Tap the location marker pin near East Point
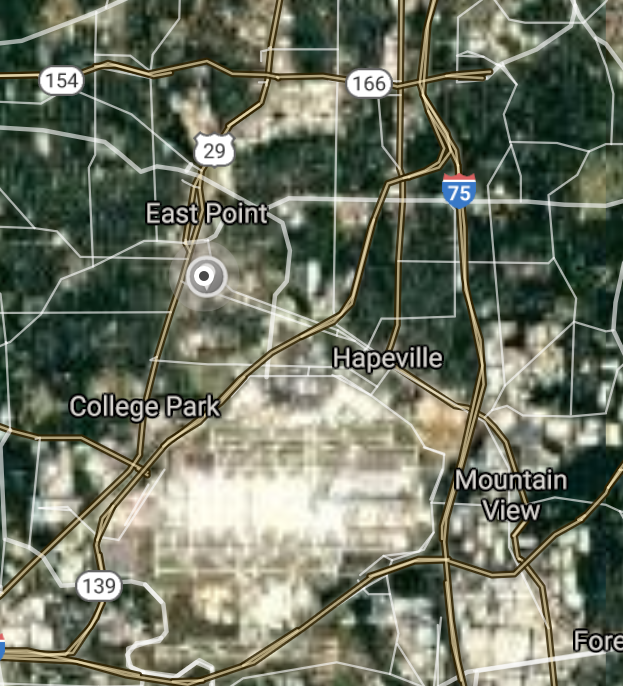Viewport: 623px width, 686px height. [207, 277]
